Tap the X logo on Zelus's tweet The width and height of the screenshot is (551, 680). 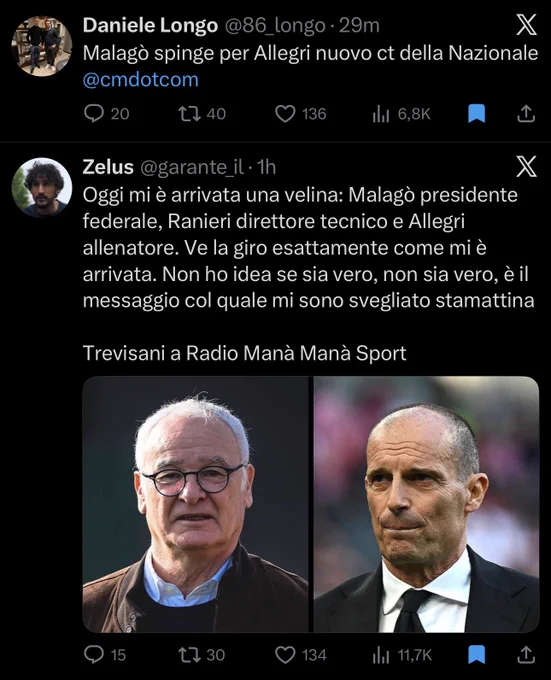tap(526, 167)
